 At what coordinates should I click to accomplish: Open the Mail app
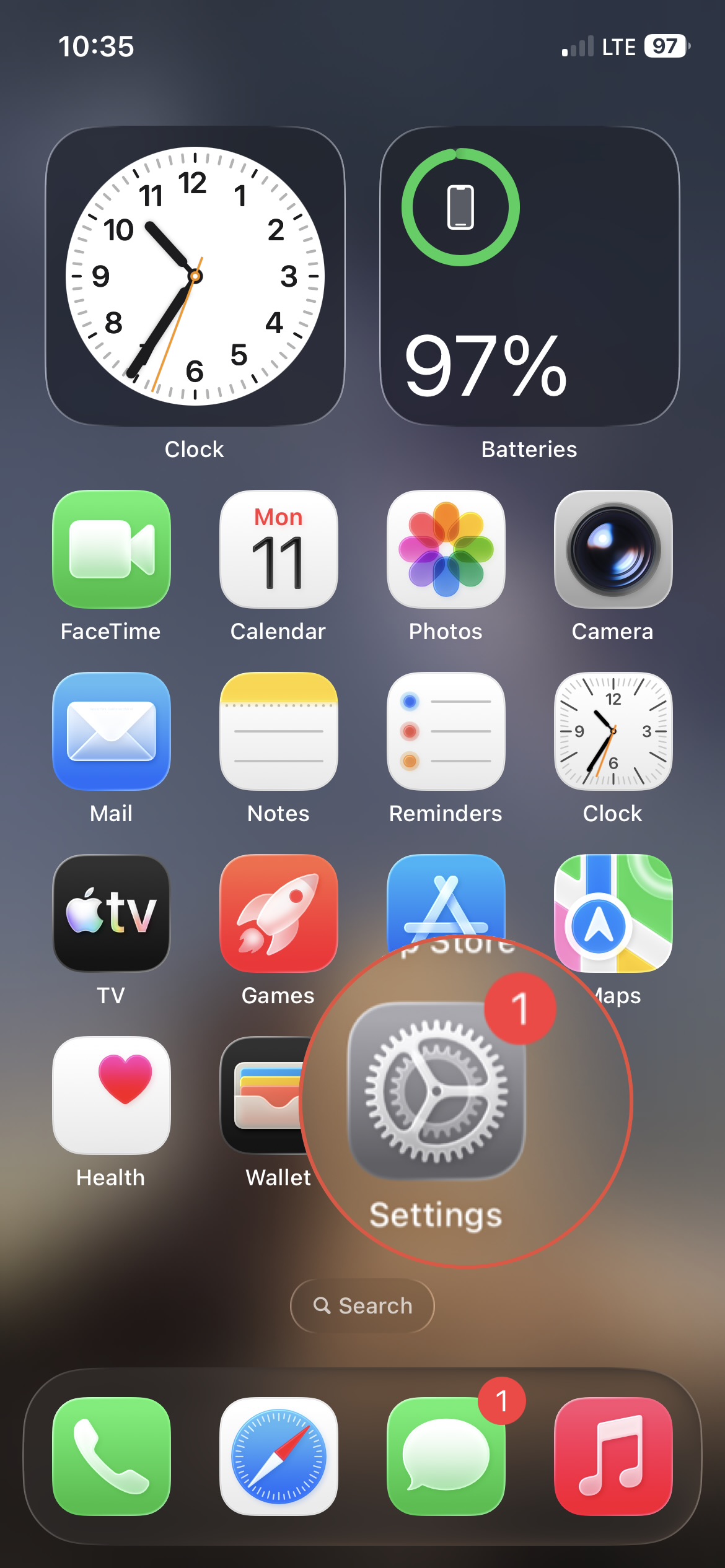[x=112, y=731]
